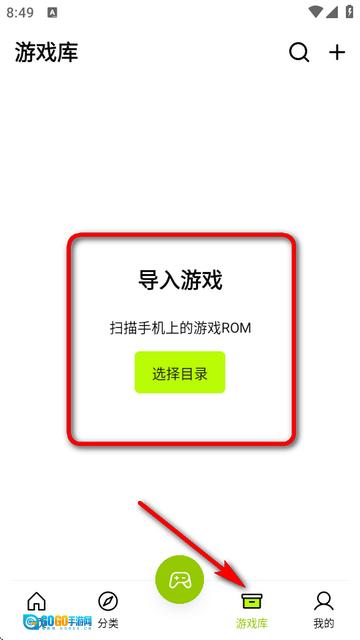Tap the 选择目录 button
This screenshot has height=640, width=360.
coord(180,372)
